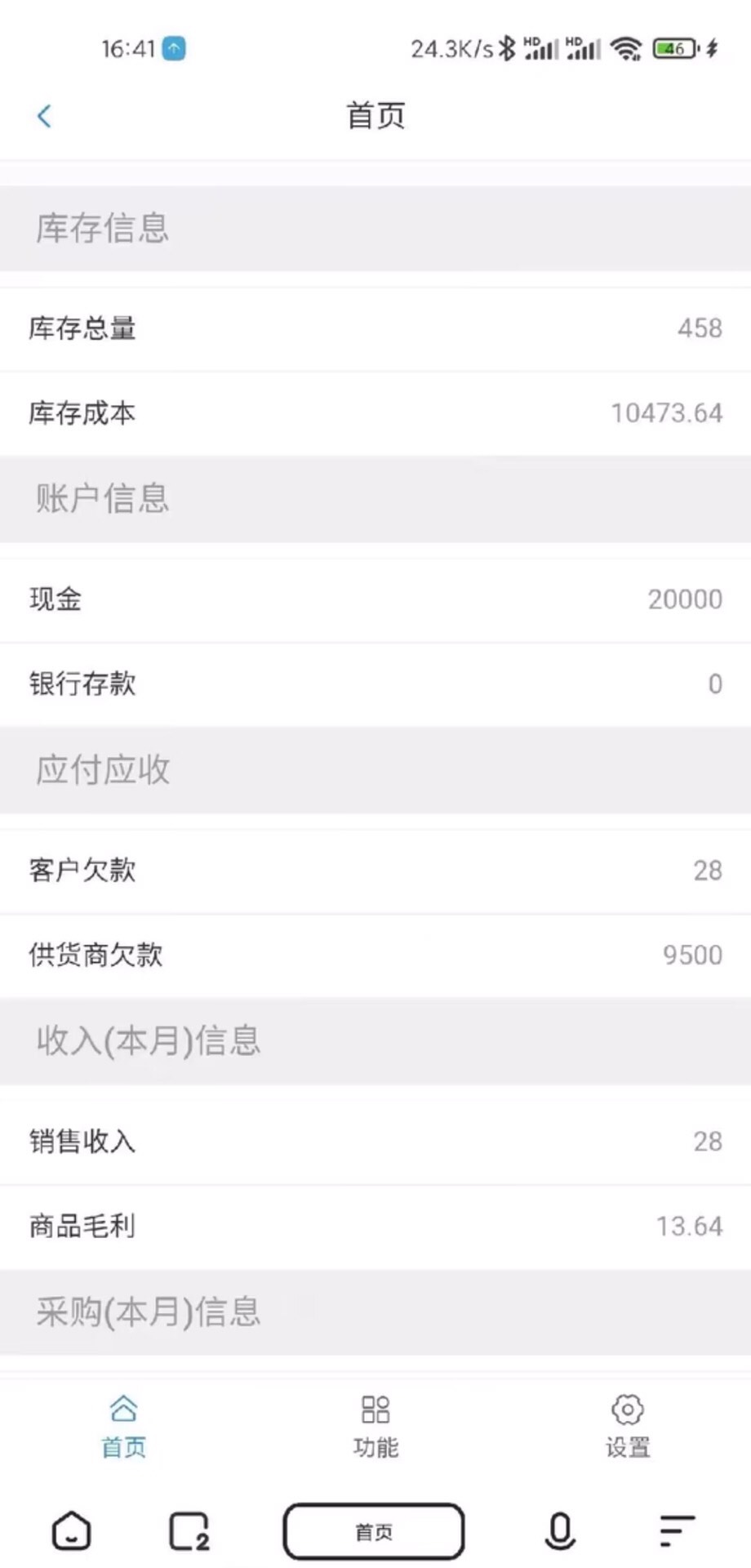Select the 首页 tab in bottom navigation
The height and width of the screenshot is (1568, 751).
coord(123,1426)
